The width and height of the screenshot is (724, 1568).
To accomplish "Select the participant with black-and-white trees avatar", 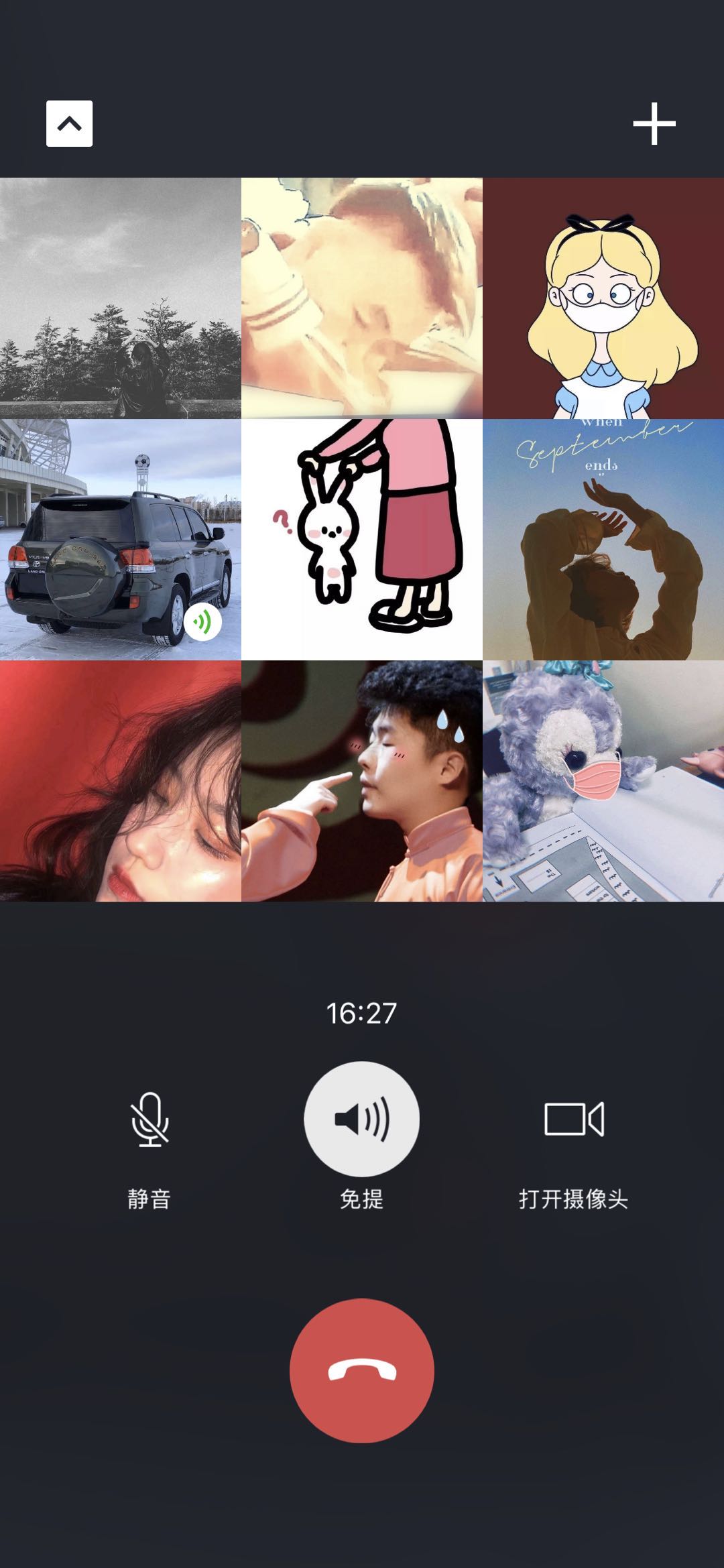I will (x=121, y=298).
